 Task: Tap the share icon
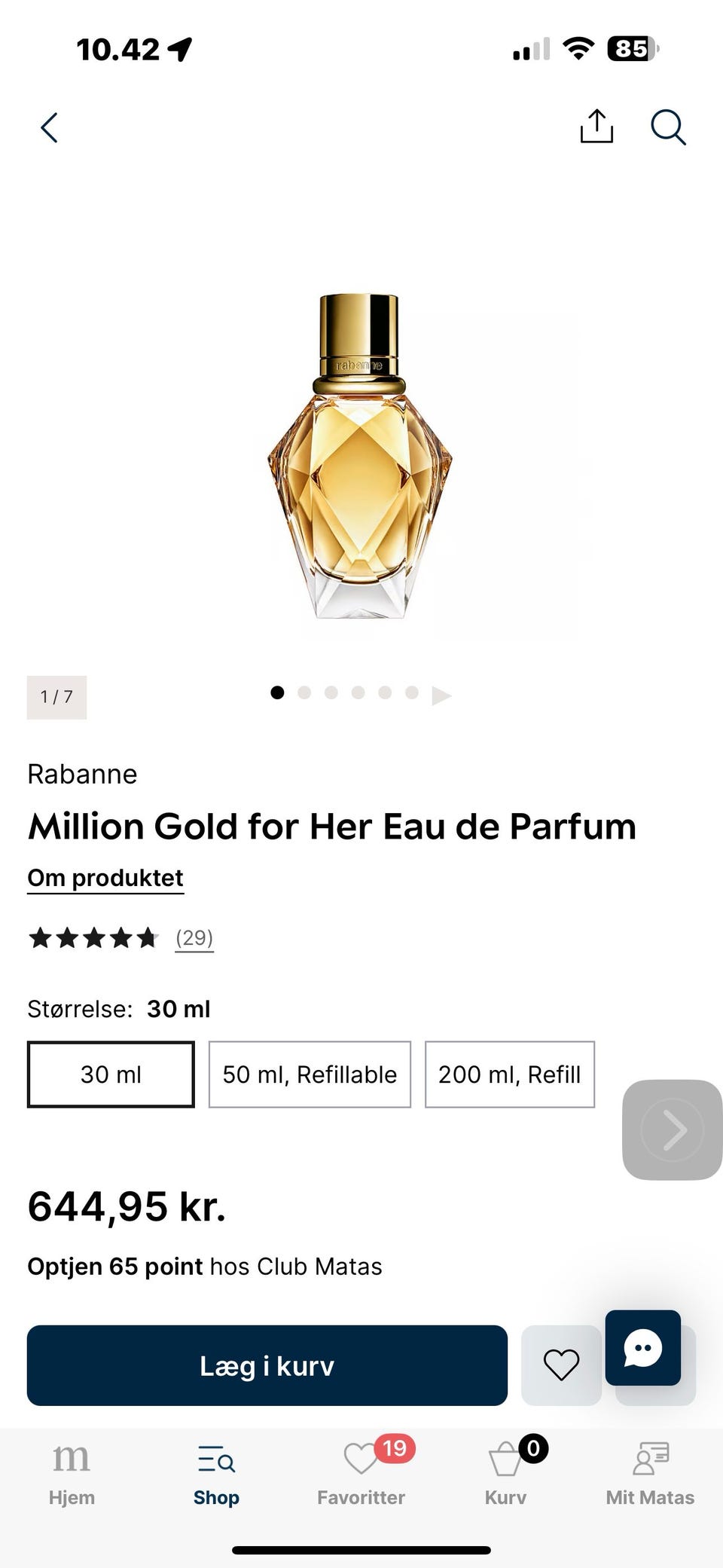click(596, 127)
